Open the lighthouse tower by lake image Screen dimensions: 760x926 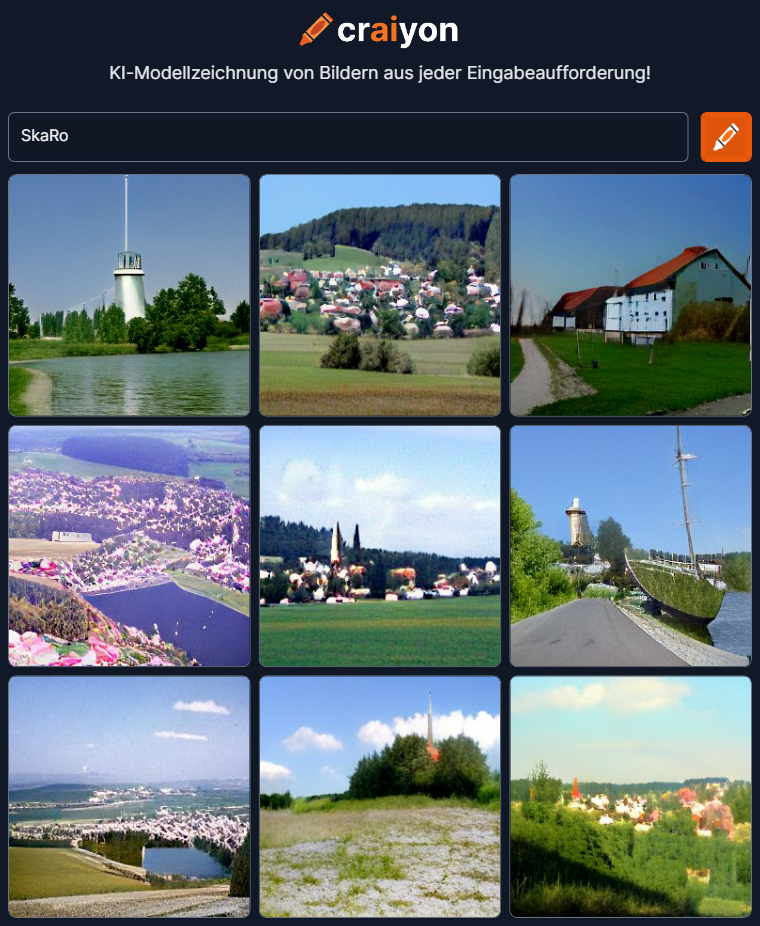(x=129, y=295)
